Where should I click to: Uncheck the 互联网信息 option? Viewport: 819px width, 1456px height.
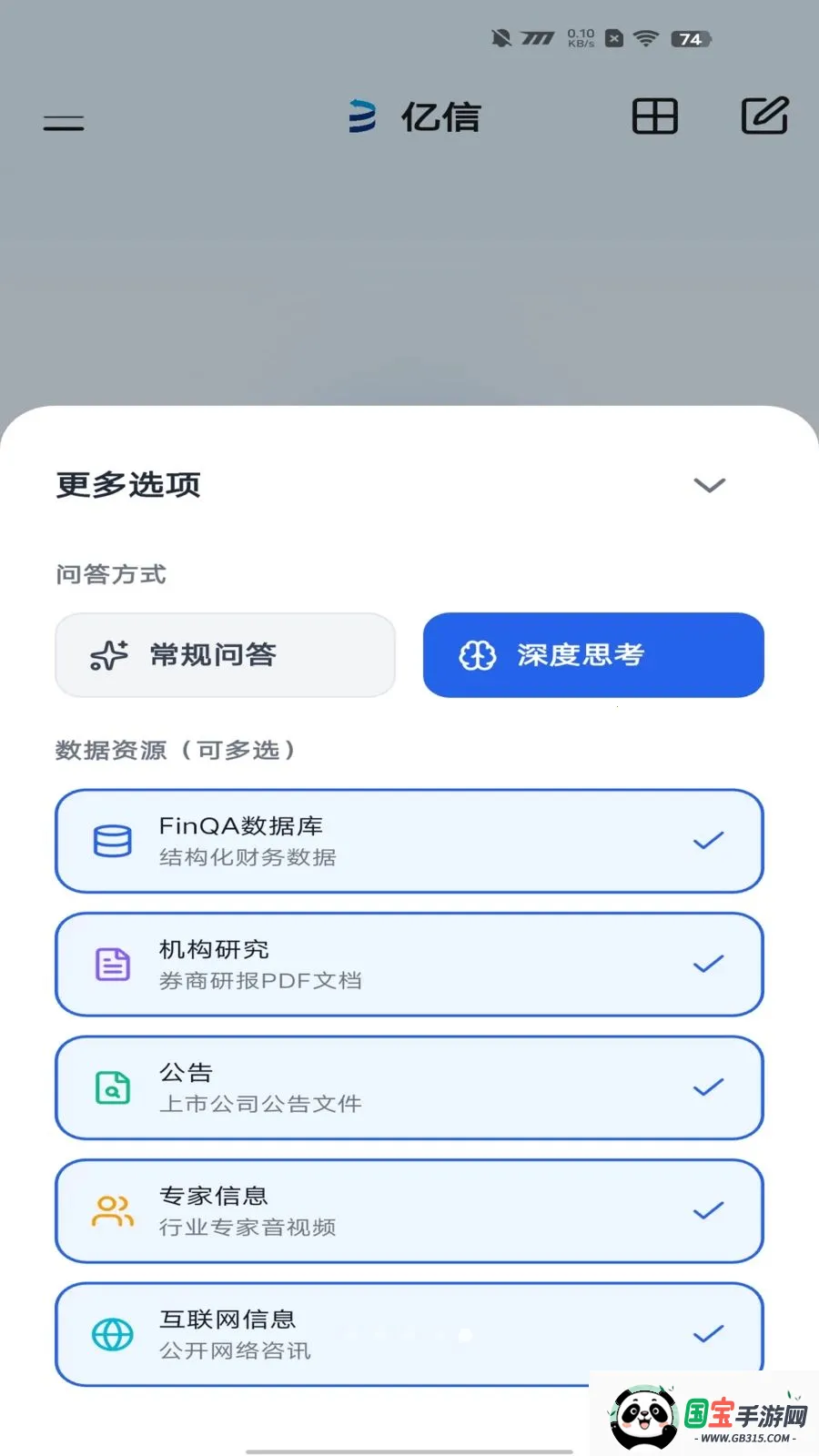[x=707, y=1335]
